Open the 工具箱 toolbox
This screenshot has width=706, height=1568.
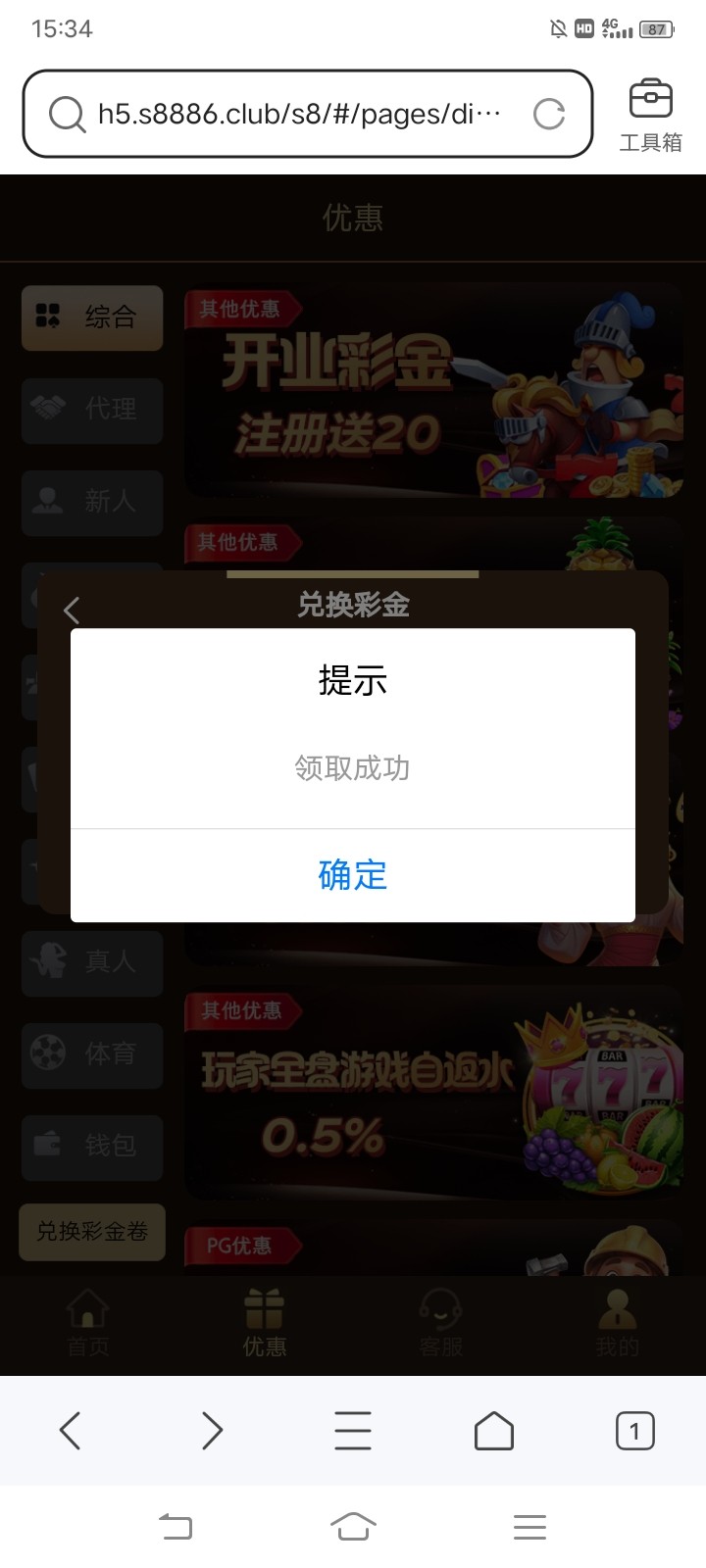click(650, 116)
